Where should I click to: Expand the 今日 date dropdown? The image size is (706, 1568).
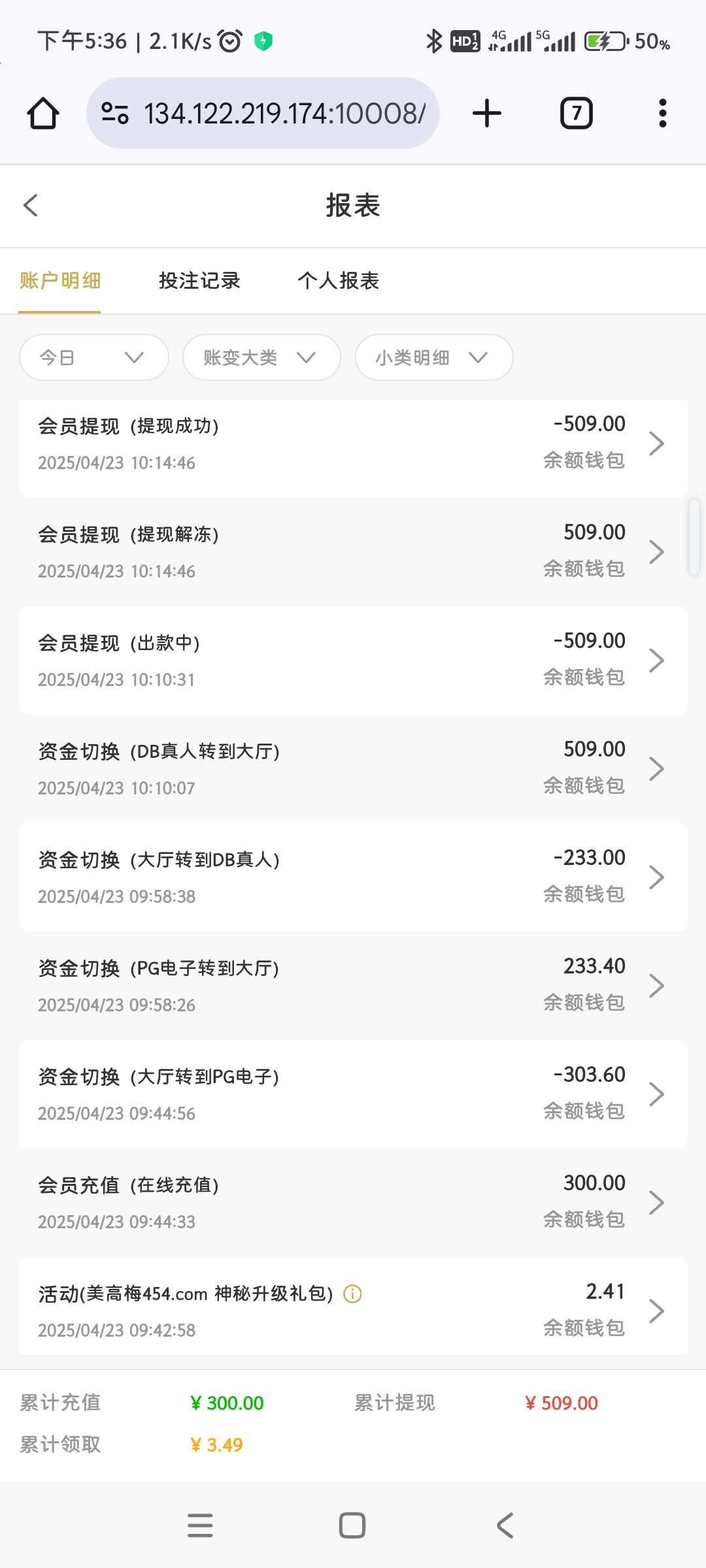tap(94, 357)
